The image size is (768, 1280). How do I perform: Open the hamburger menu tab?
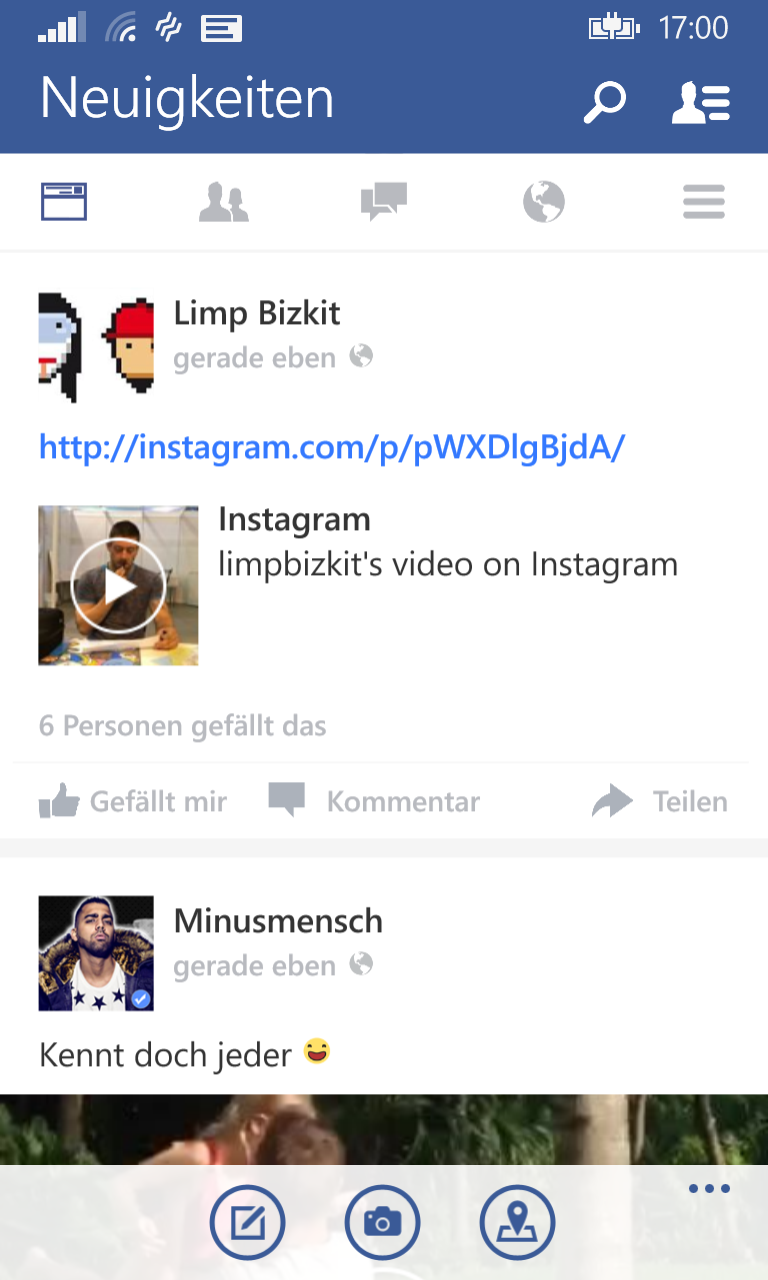[x=704, y=203]
